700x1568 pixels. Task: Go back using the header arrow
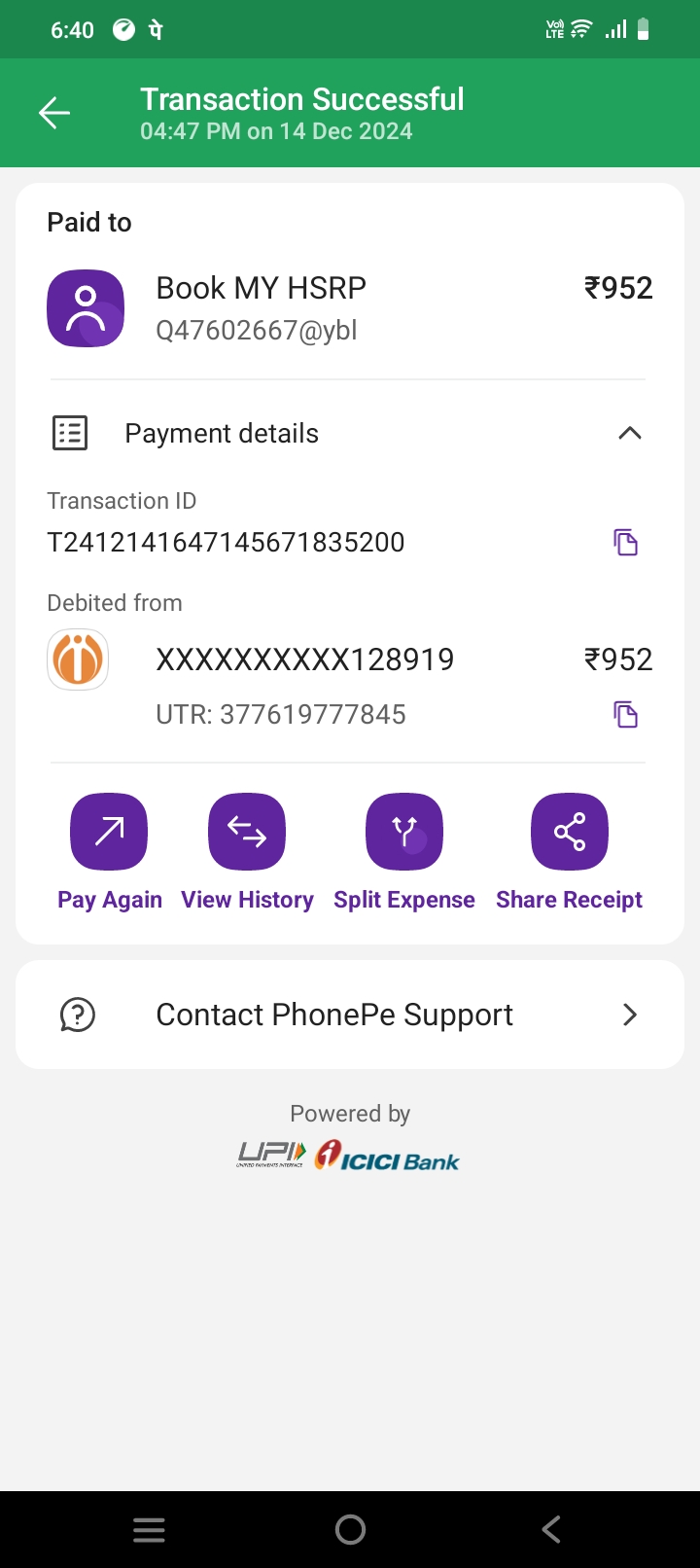(x=54, y=114)
